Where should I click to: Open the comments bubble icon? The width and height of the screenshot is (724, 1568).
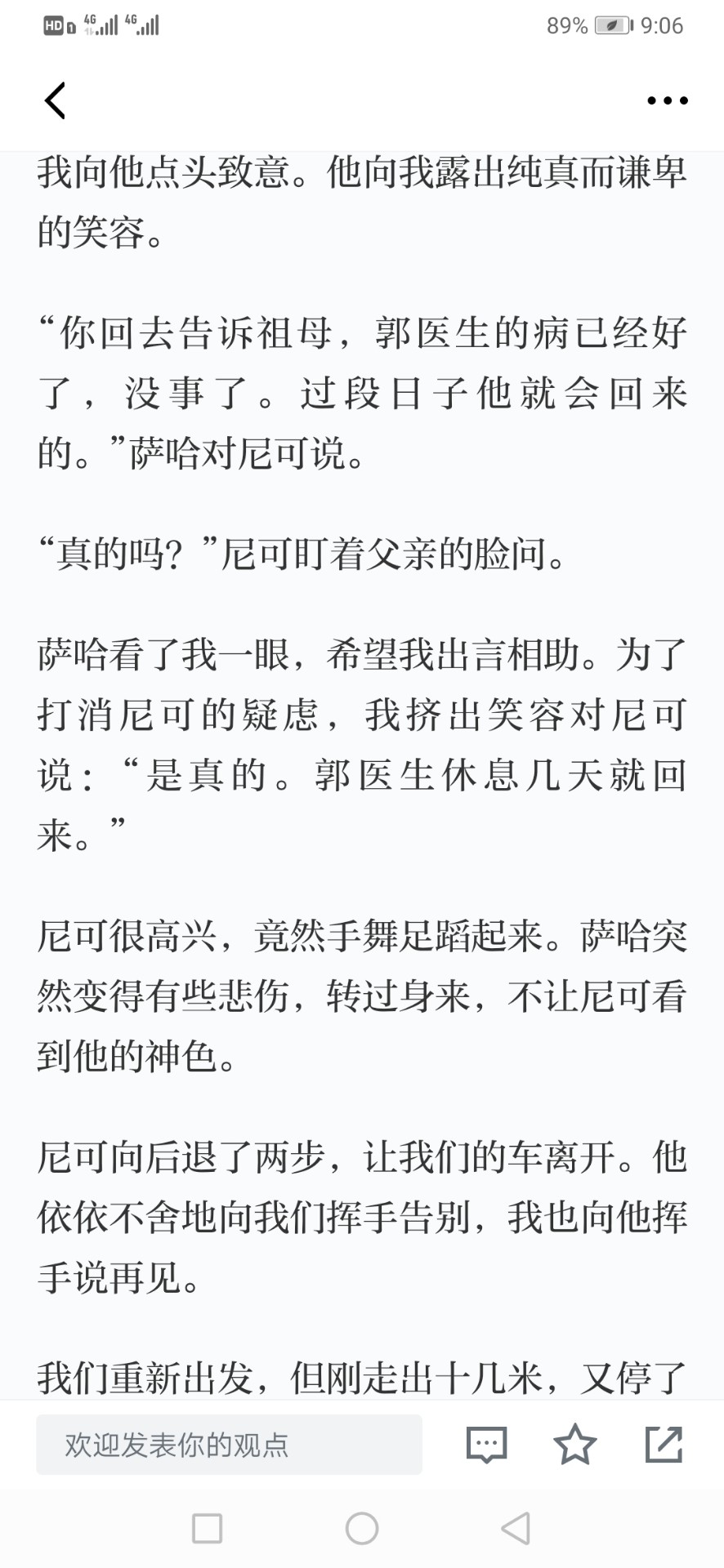[x=487, y=1445]
